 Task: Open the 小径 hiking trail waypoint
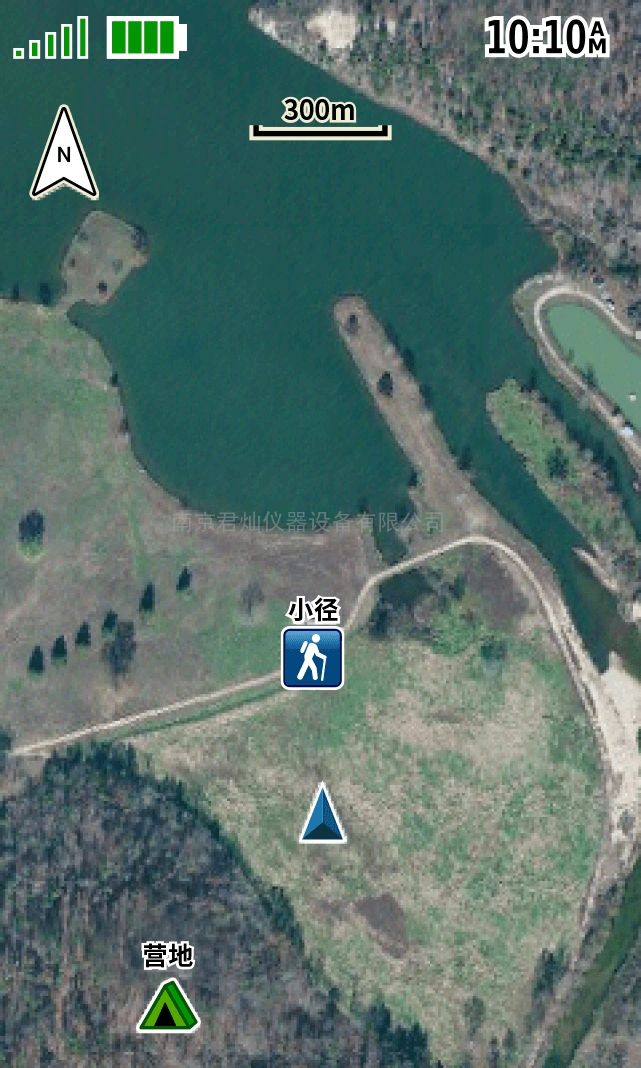(x=312, y=658)
